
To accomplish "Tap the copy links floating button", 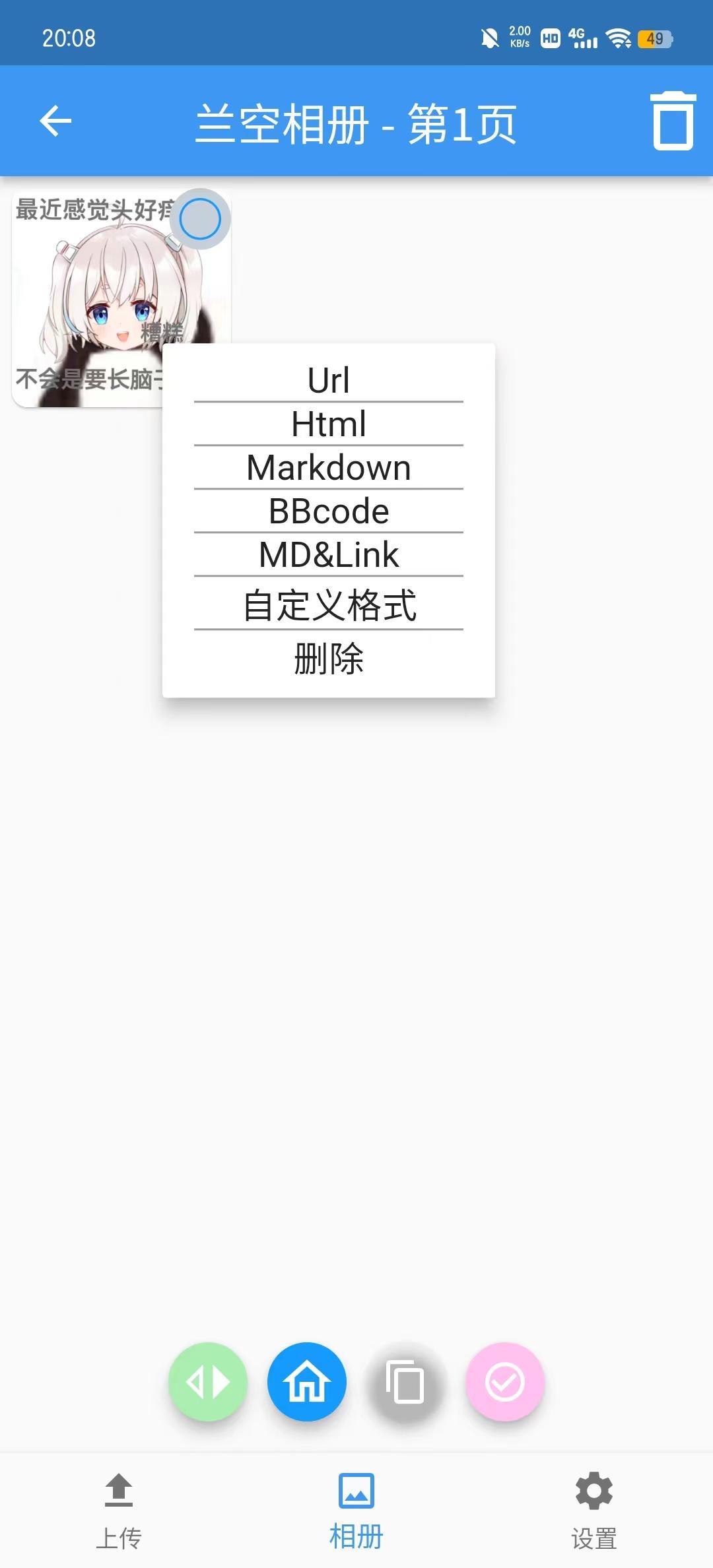I will pos(405,1382).
